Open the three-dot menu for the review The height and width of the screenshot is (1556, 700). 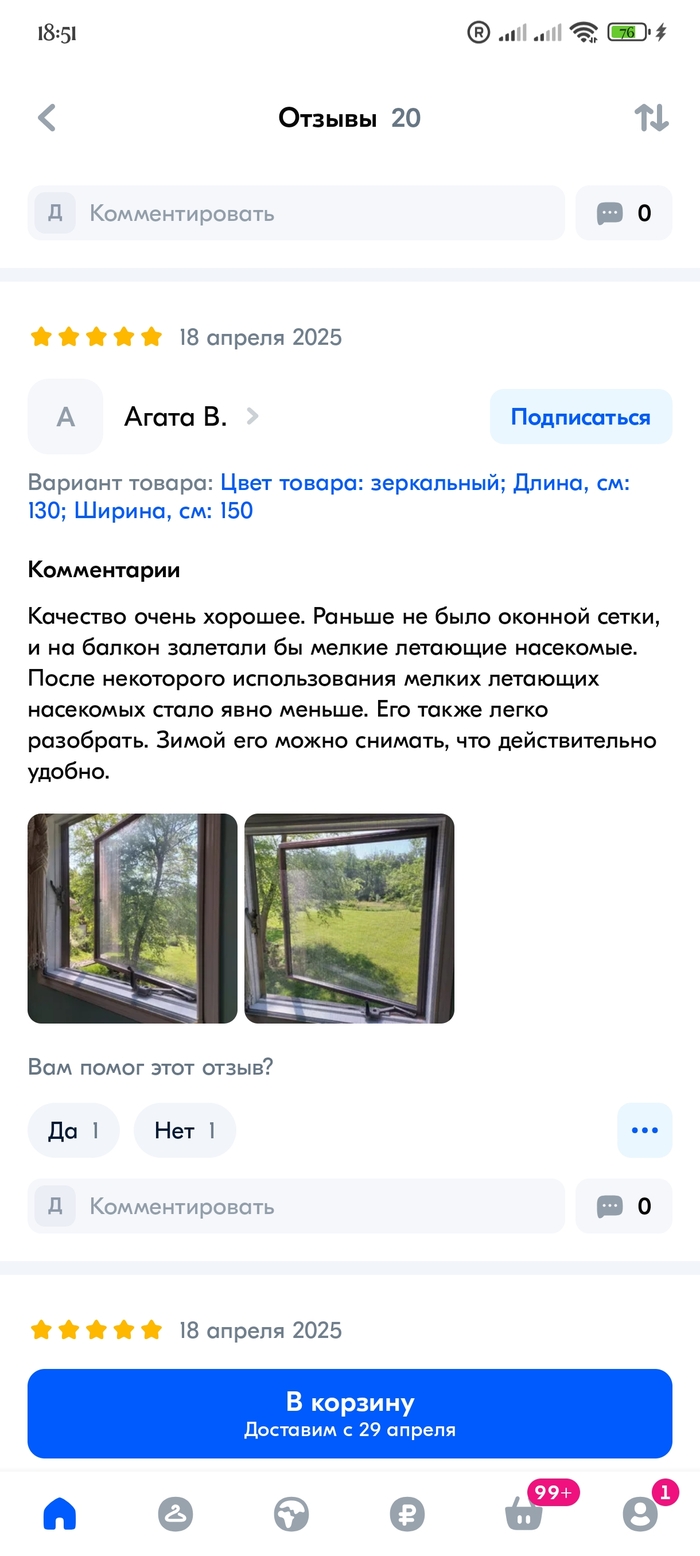point(644,1130)
